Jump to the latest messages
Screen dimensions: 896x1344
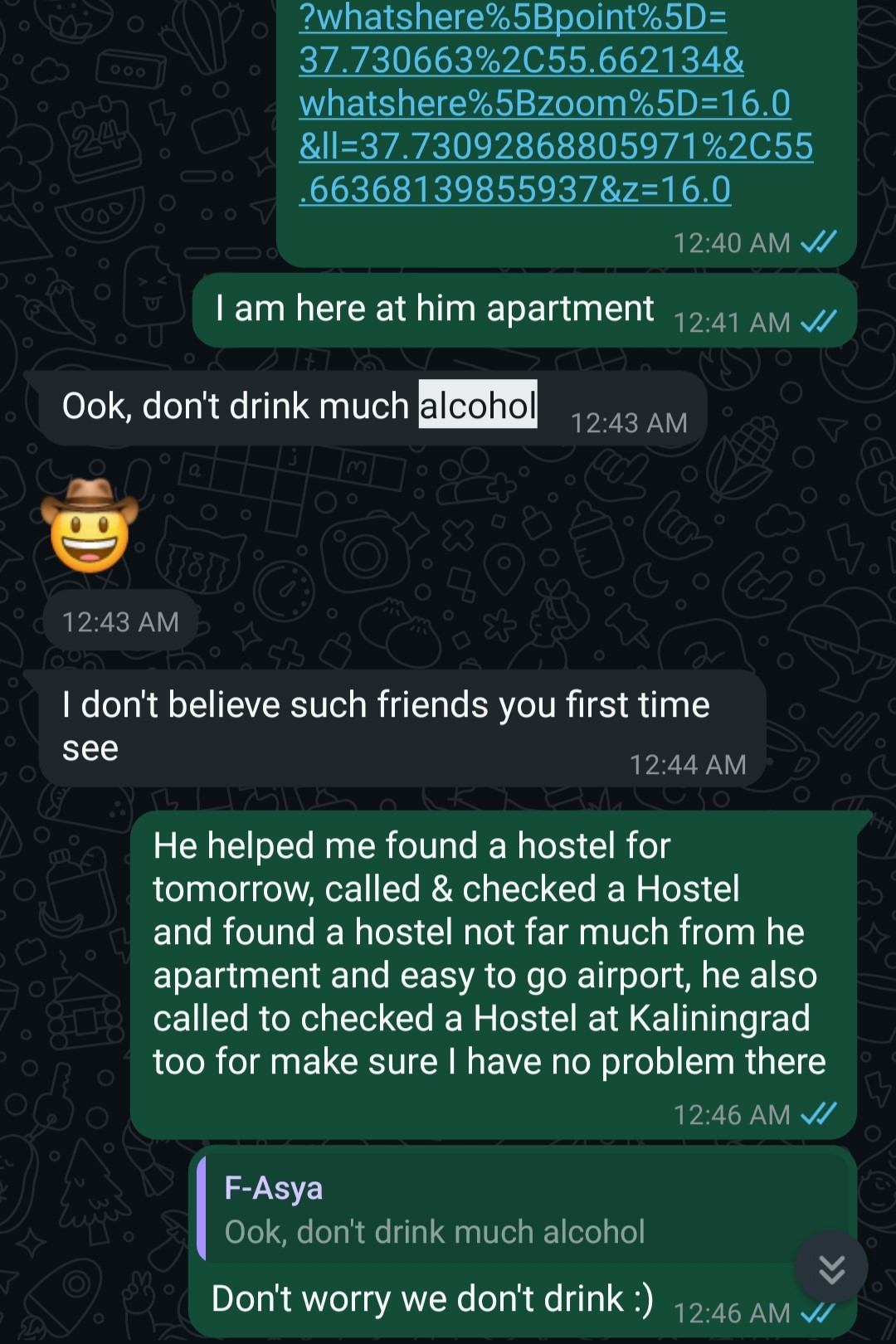point(831,1268)
